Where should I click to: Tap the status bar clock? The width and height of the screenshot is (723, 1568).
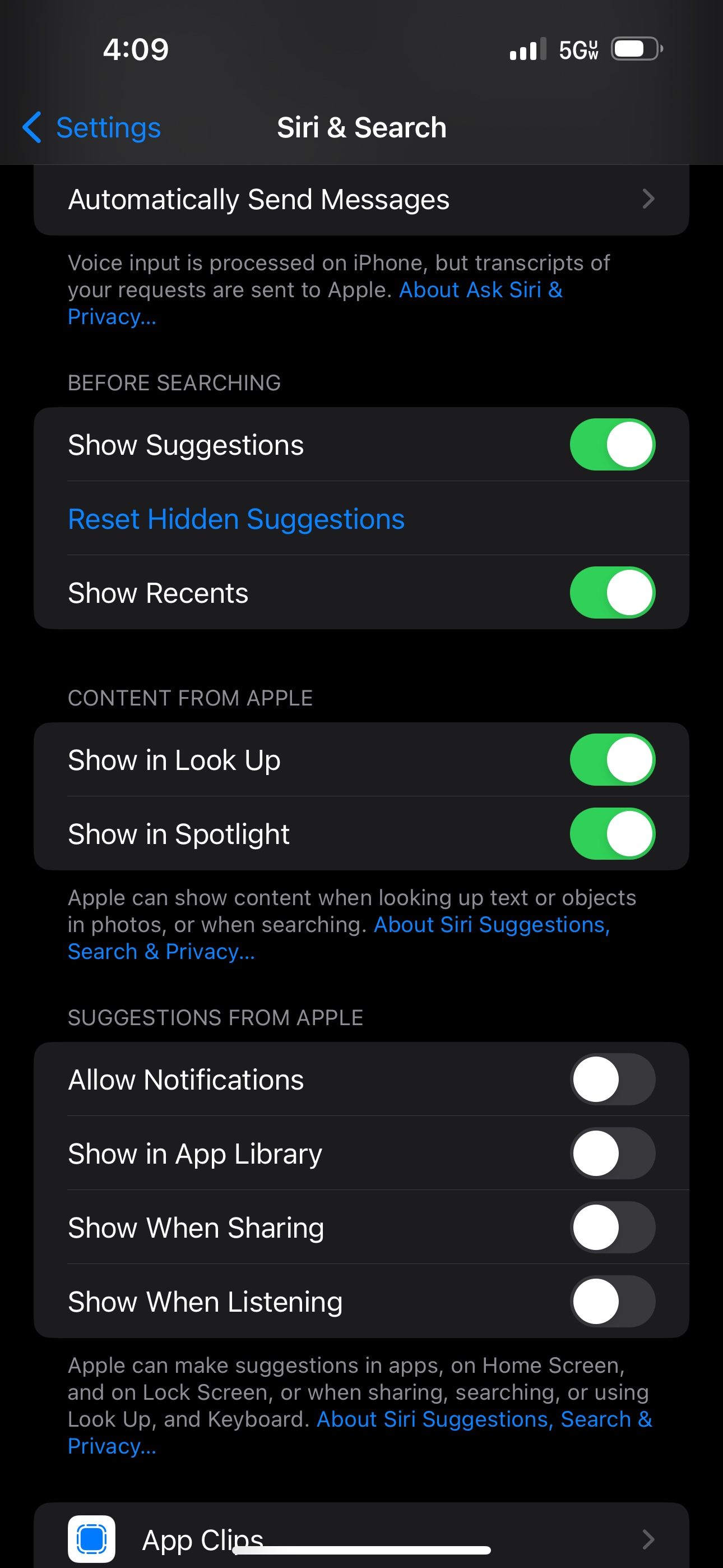coord(136,50)
